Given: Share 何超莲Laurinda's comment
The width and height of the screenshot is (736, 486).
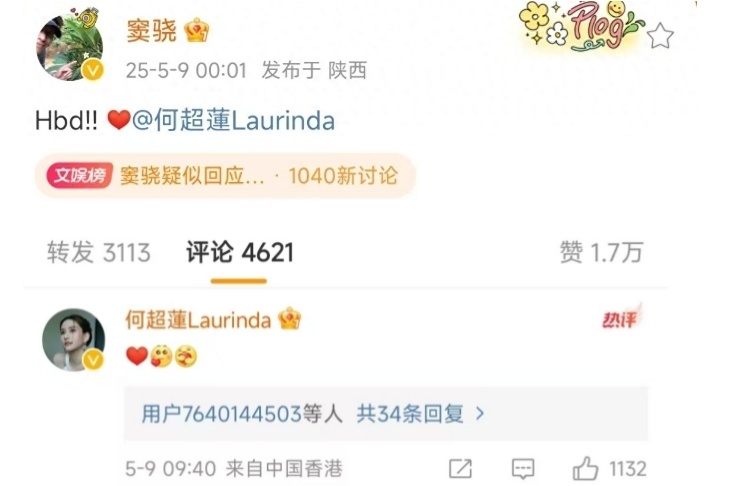Looking at the screenshot, I should click(460, 468).
